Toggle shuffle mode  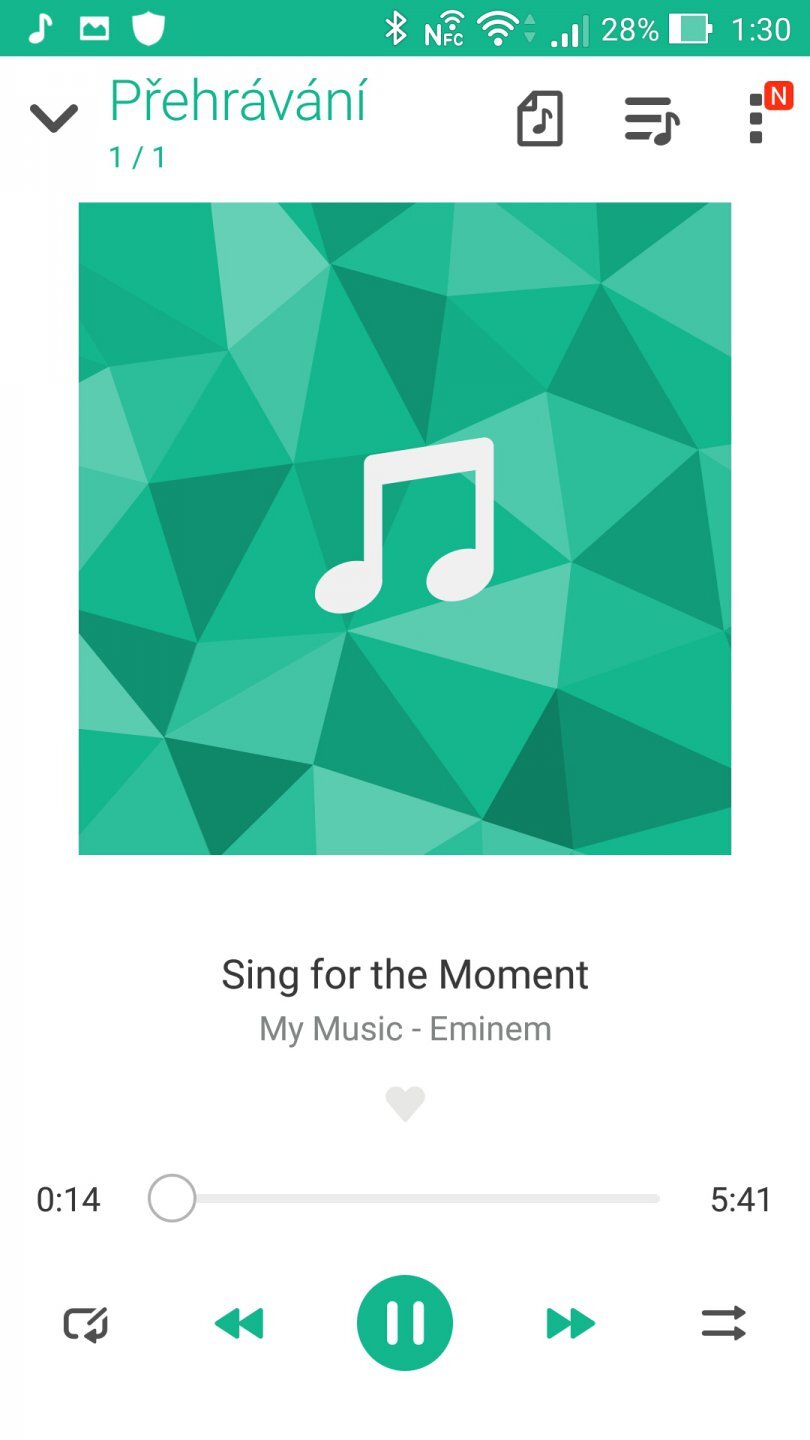coord(723,1324)
